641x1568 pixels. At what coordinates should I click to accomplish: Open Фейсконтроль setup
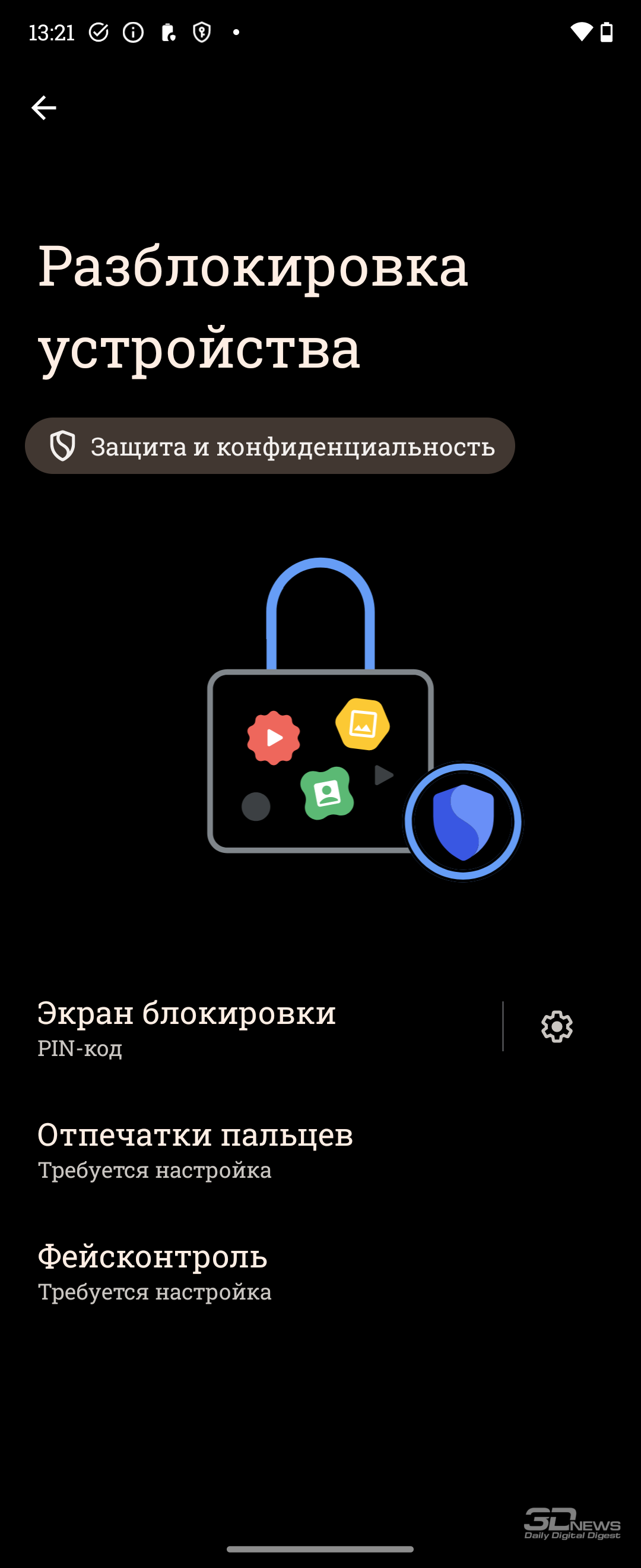(x=320, y=1270)
